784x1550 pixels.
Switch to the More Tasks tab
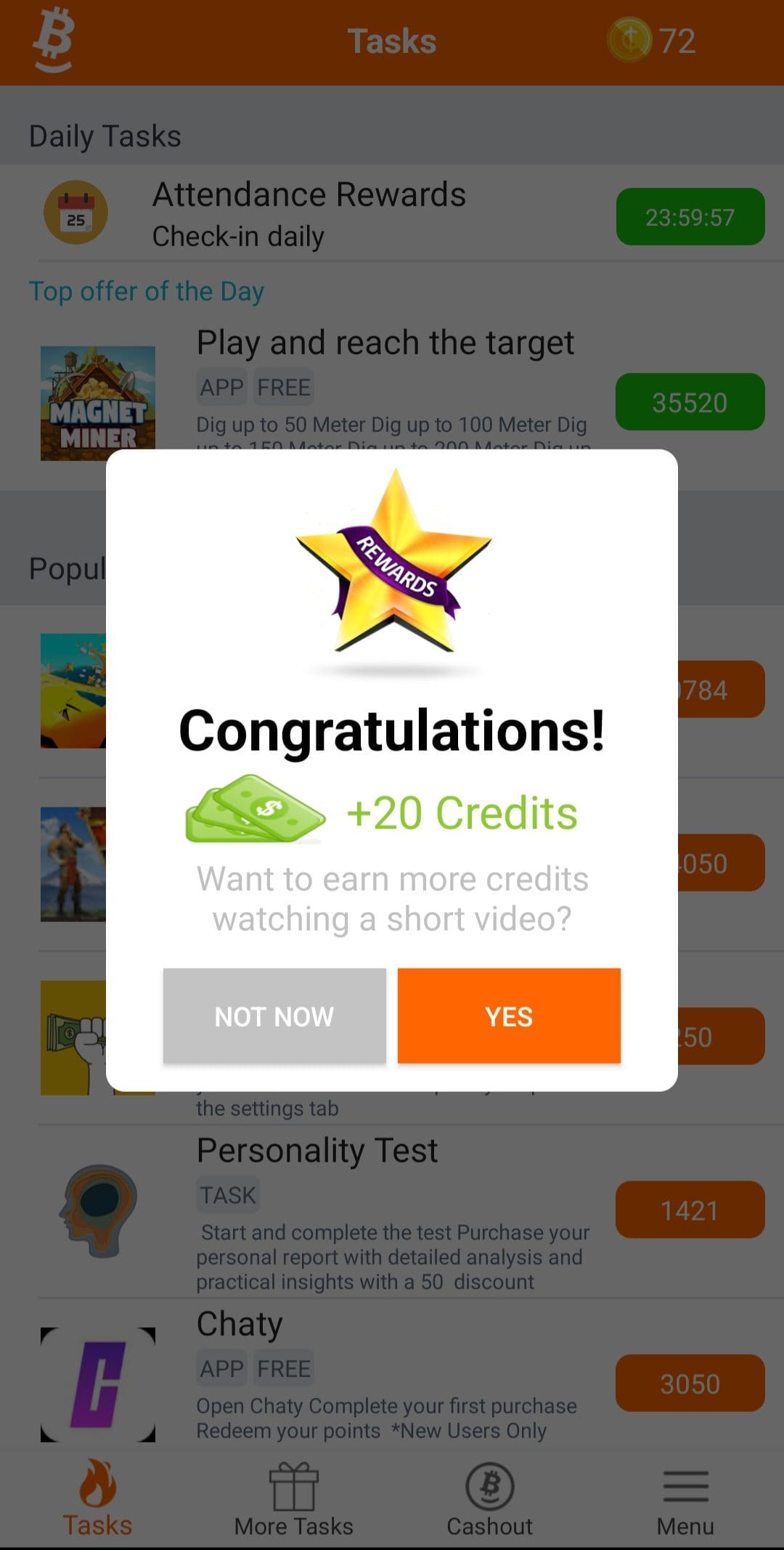tap(294, 1498)
